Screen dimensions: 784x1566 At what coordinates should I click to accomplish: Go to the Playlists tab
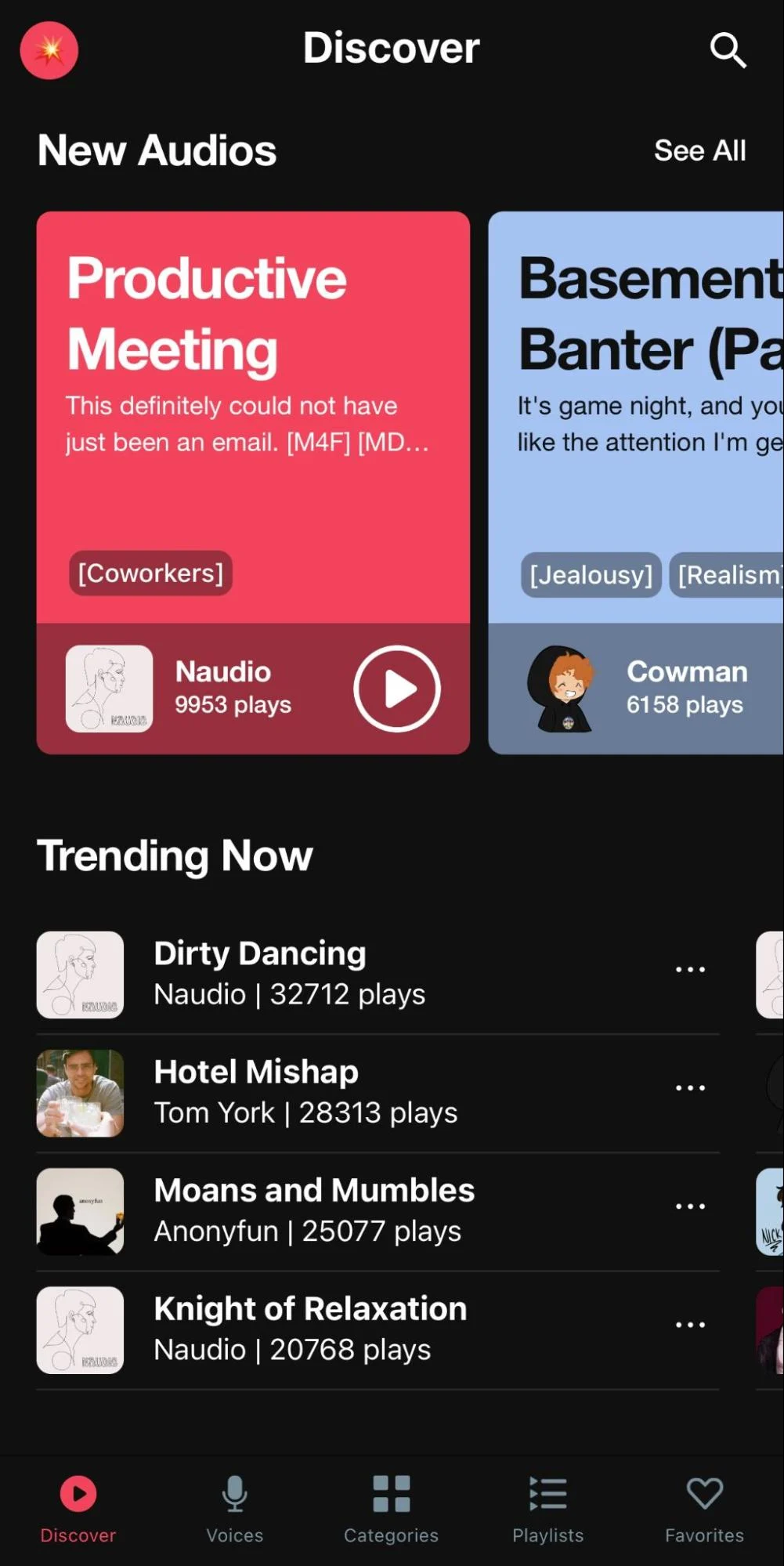(x=548, y=1508)
